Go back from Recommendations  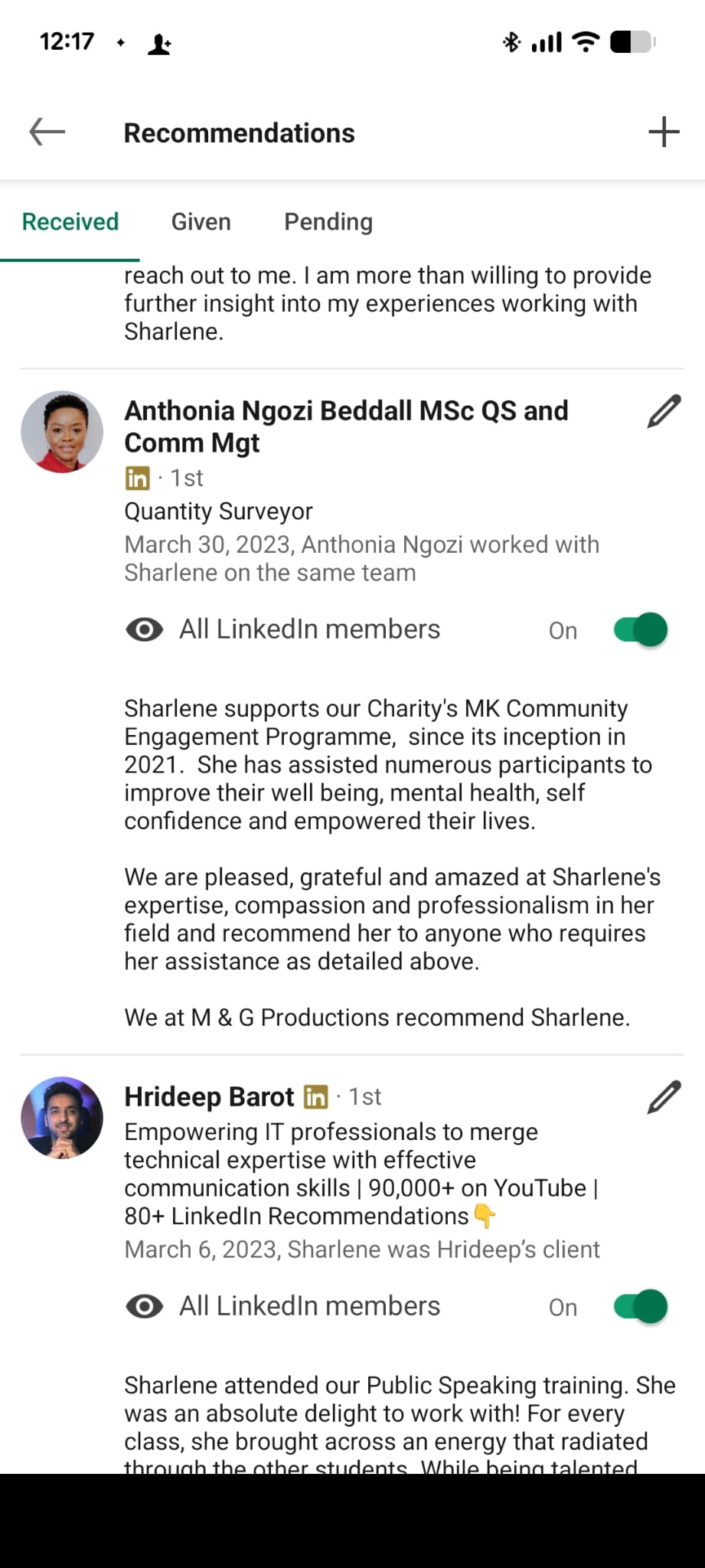pyautogui.click(x=47, y=132)
